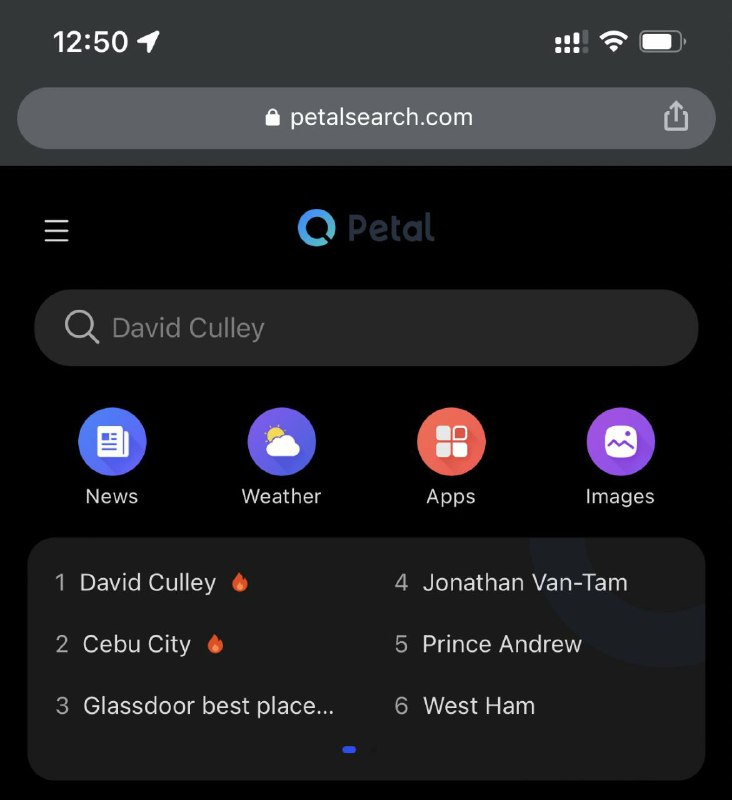Image resolution: width=732 pixels, height=800 pixels.
Task: Search for Jonathan Van-Tam trend
Action: pyautogui.click(x=525, y=583)
